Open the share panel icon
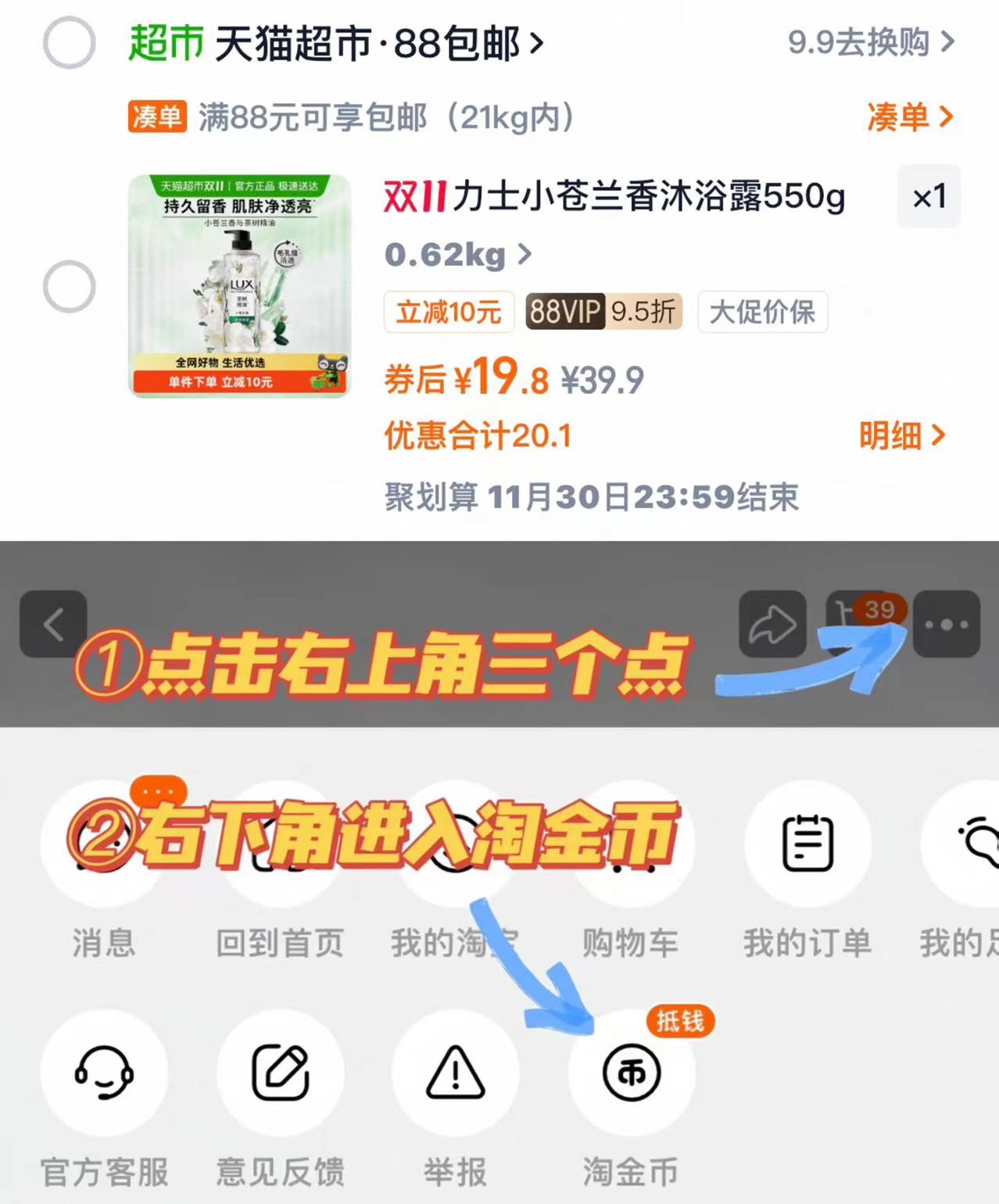This screenshot has height=1204, width=999. point(772,623)
